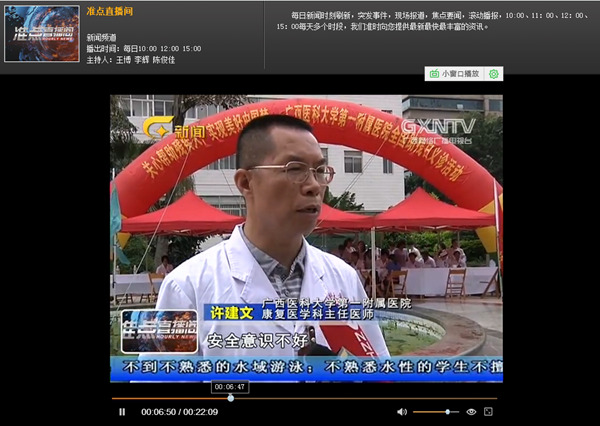Screen dimensions: 600x426
Task: Open the 准点直播间 program title link
Action: click(110, 11)
